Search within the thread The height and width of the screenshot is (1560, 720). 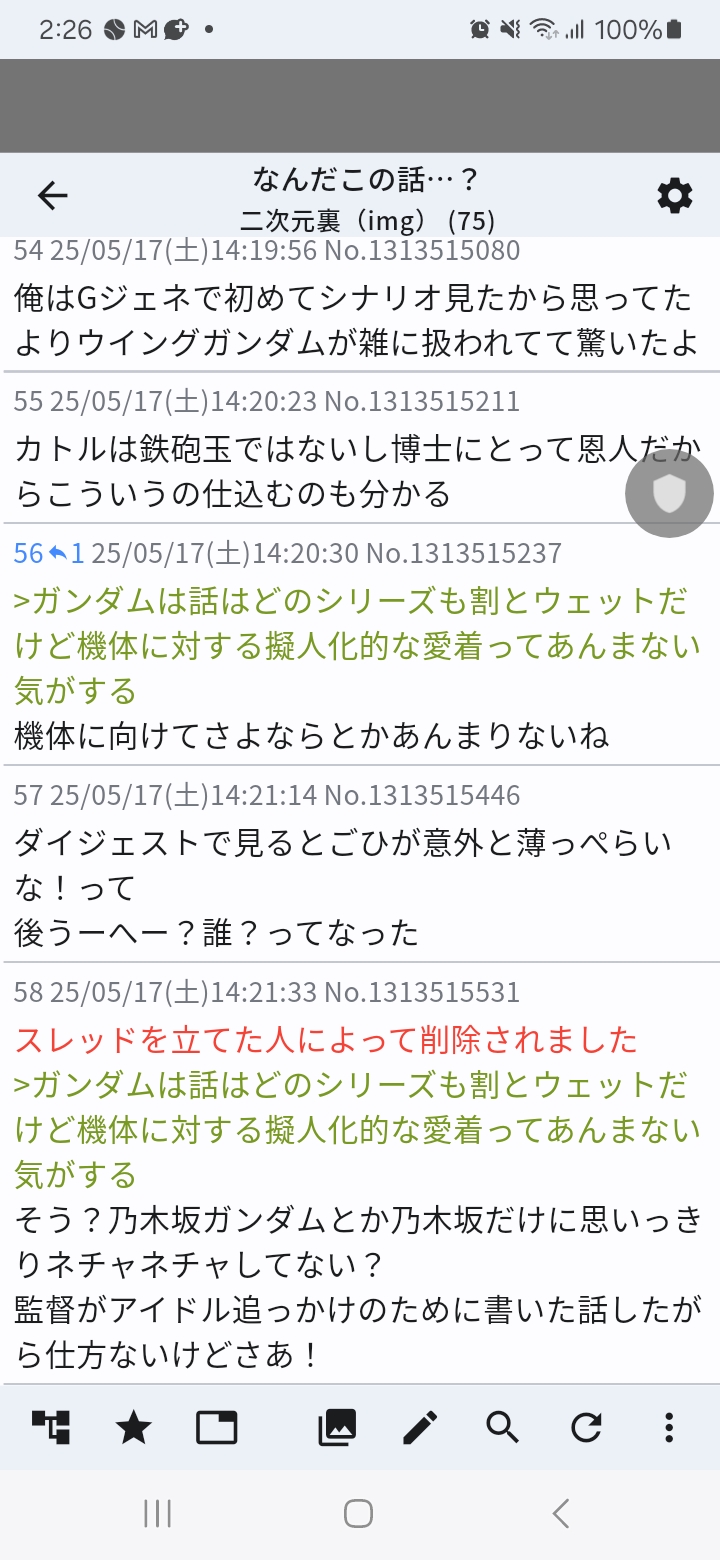coord(503,1427)
